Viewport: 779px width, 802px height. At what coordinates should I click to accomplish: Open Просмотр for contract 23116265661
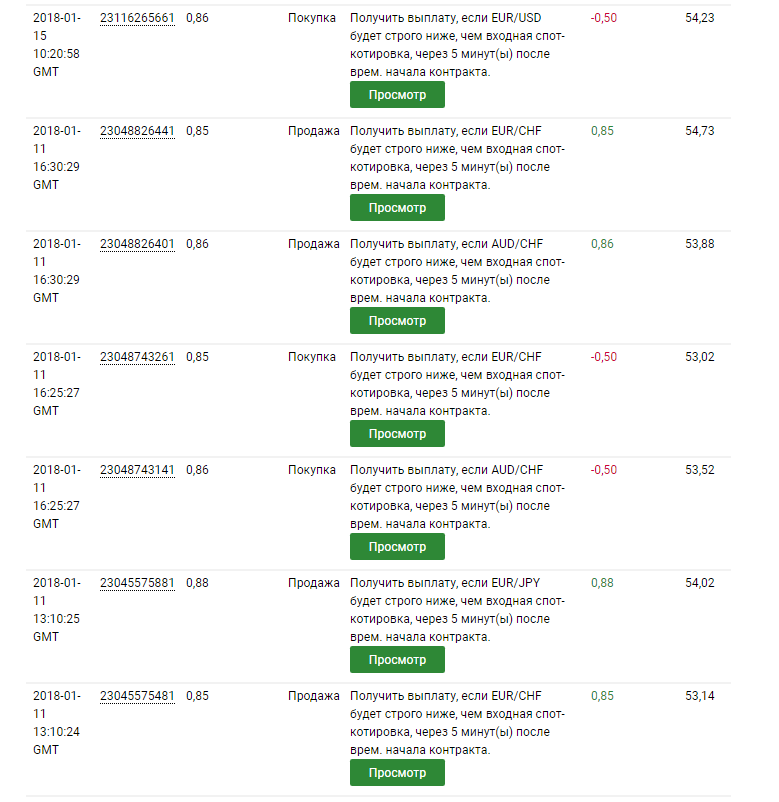(x=397, y=95)
